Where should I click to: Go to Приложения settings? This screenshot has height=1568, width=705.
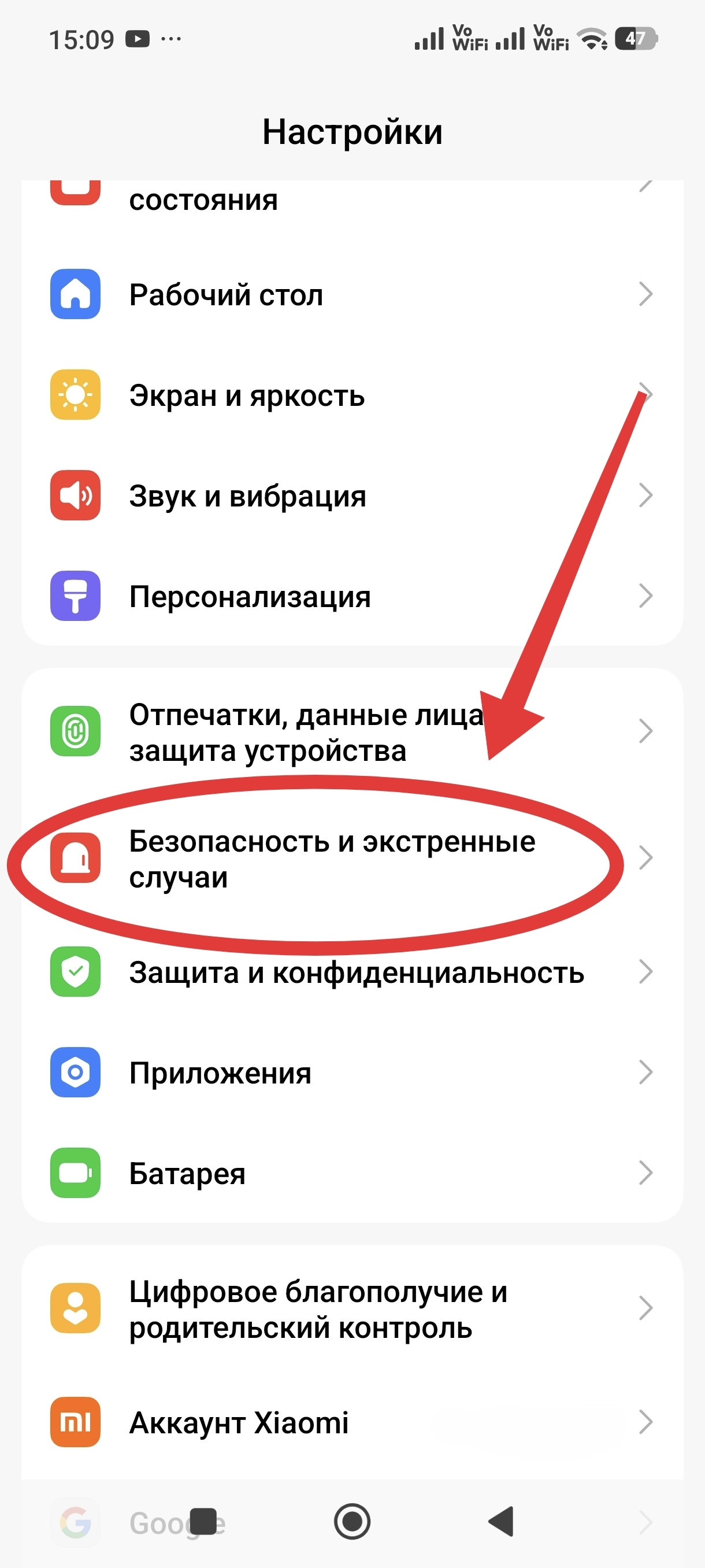point(351,1073)
